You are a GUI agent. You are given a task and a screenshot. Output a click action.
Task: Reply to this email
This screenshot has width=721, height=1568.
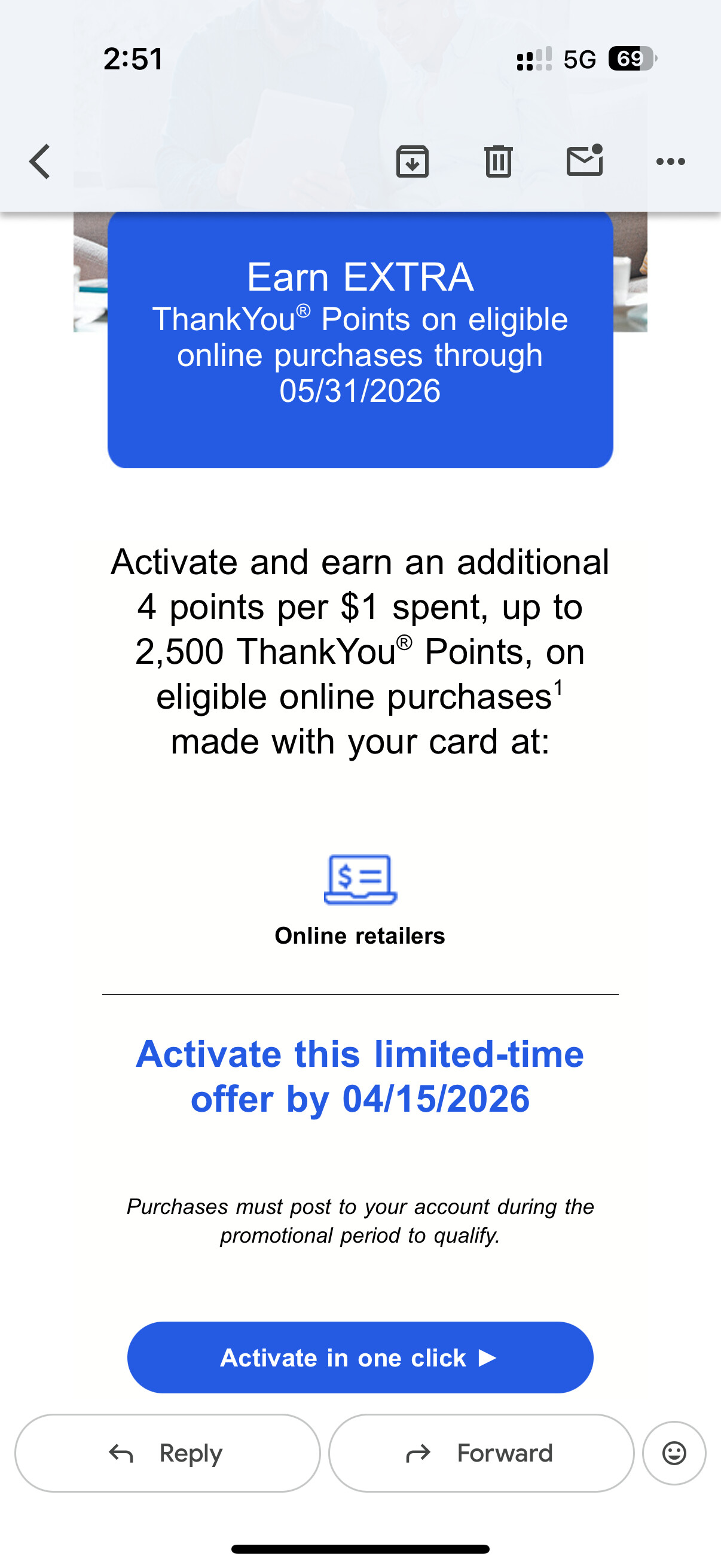coord(167,1453)
